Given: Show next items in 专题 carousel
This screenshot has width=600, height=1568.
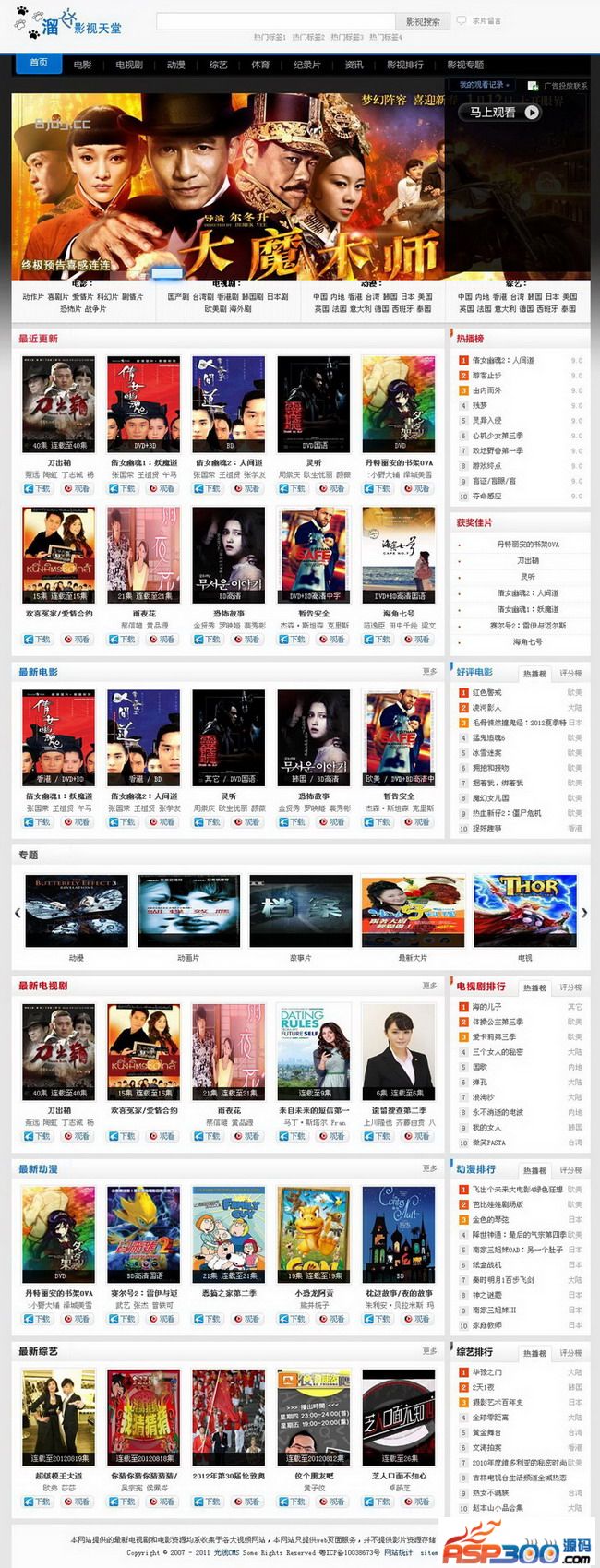Looking at the screenshot, I should (x=584, y=912).
